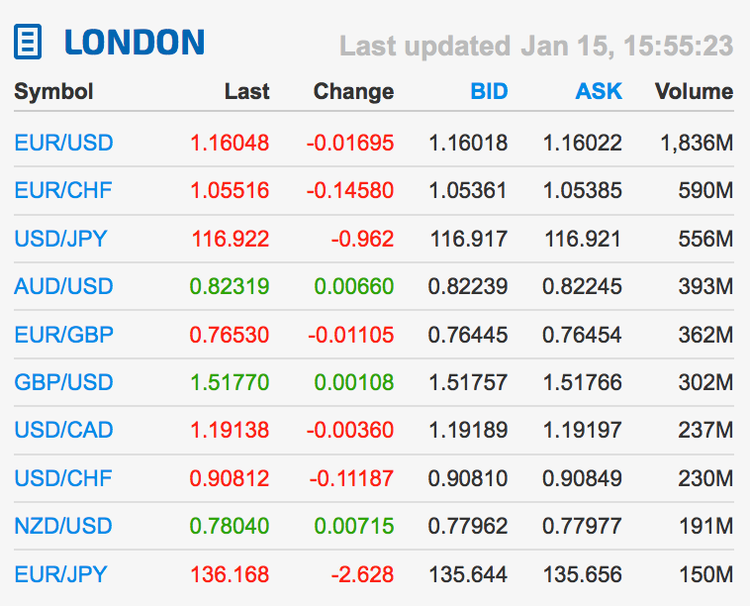Tap the GBP/USD symbol
Screen dimensions: 750x606
click(x=63, y=383)
